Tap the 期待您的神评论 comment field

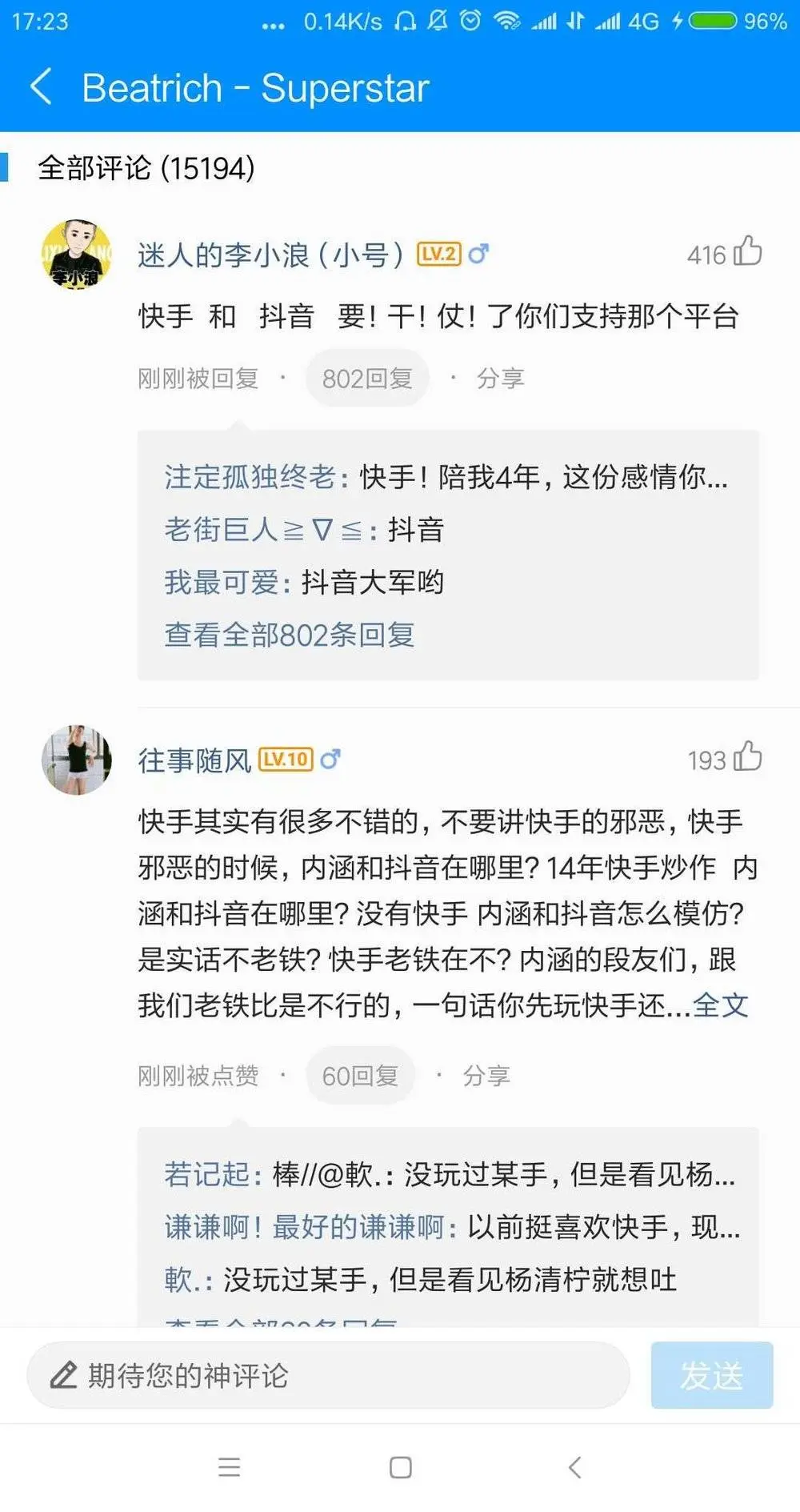pos(328,1376)
